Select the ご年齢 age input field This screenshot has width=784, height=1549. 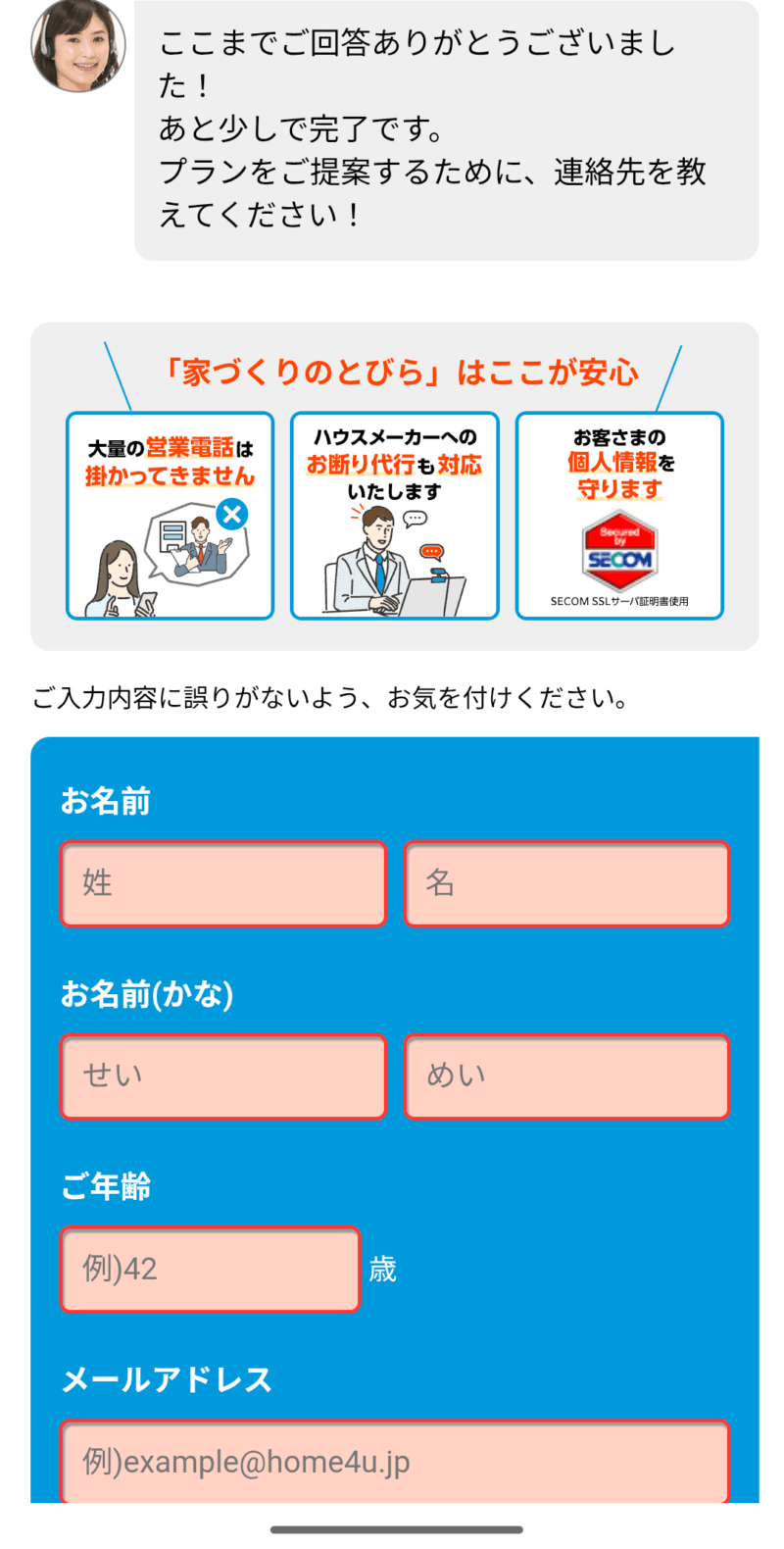click(x=210, y=1269)
